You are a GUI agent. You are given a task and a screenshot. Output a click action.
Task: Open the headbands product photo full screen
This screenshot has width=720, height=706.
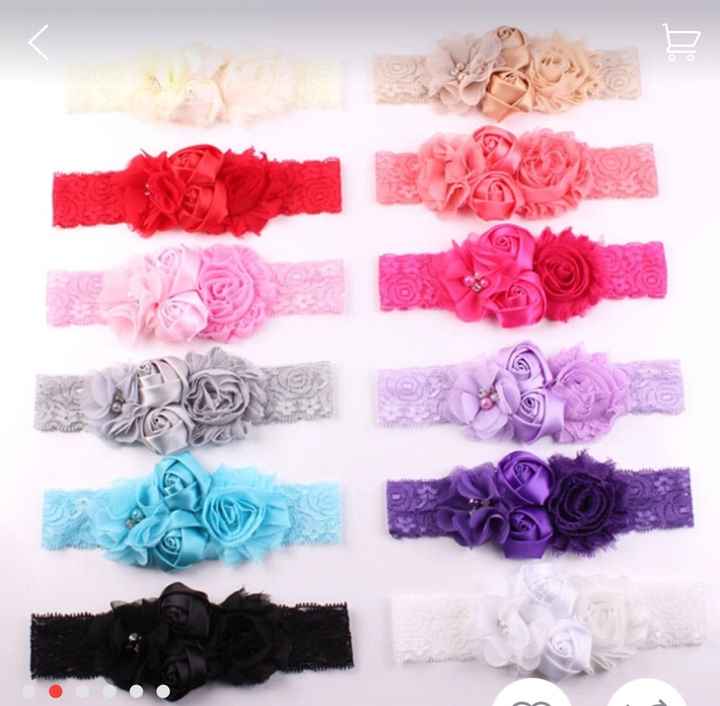(x=360, y=350)
